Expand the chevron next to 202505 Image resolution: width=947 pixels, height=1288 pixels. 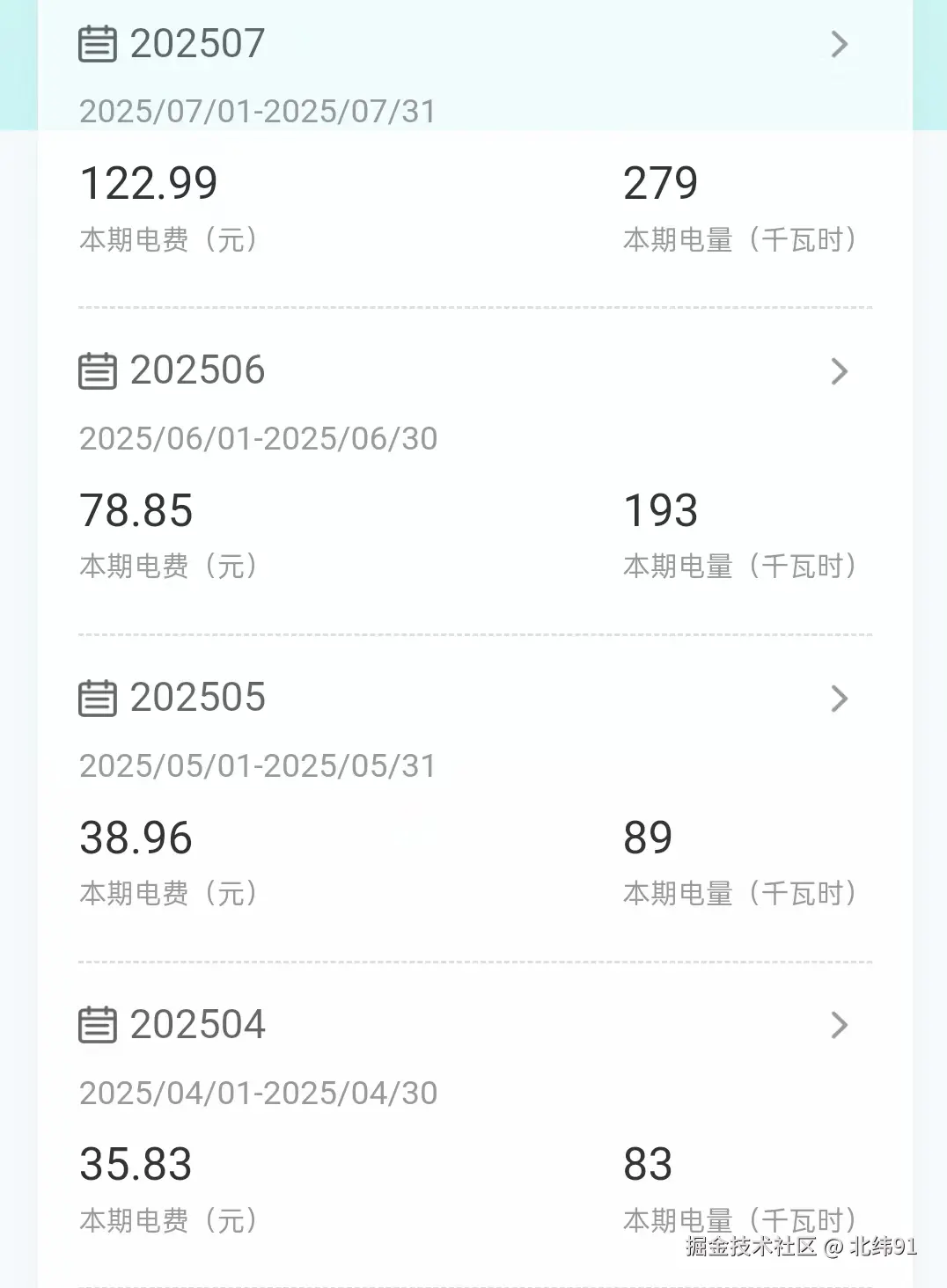840,699
